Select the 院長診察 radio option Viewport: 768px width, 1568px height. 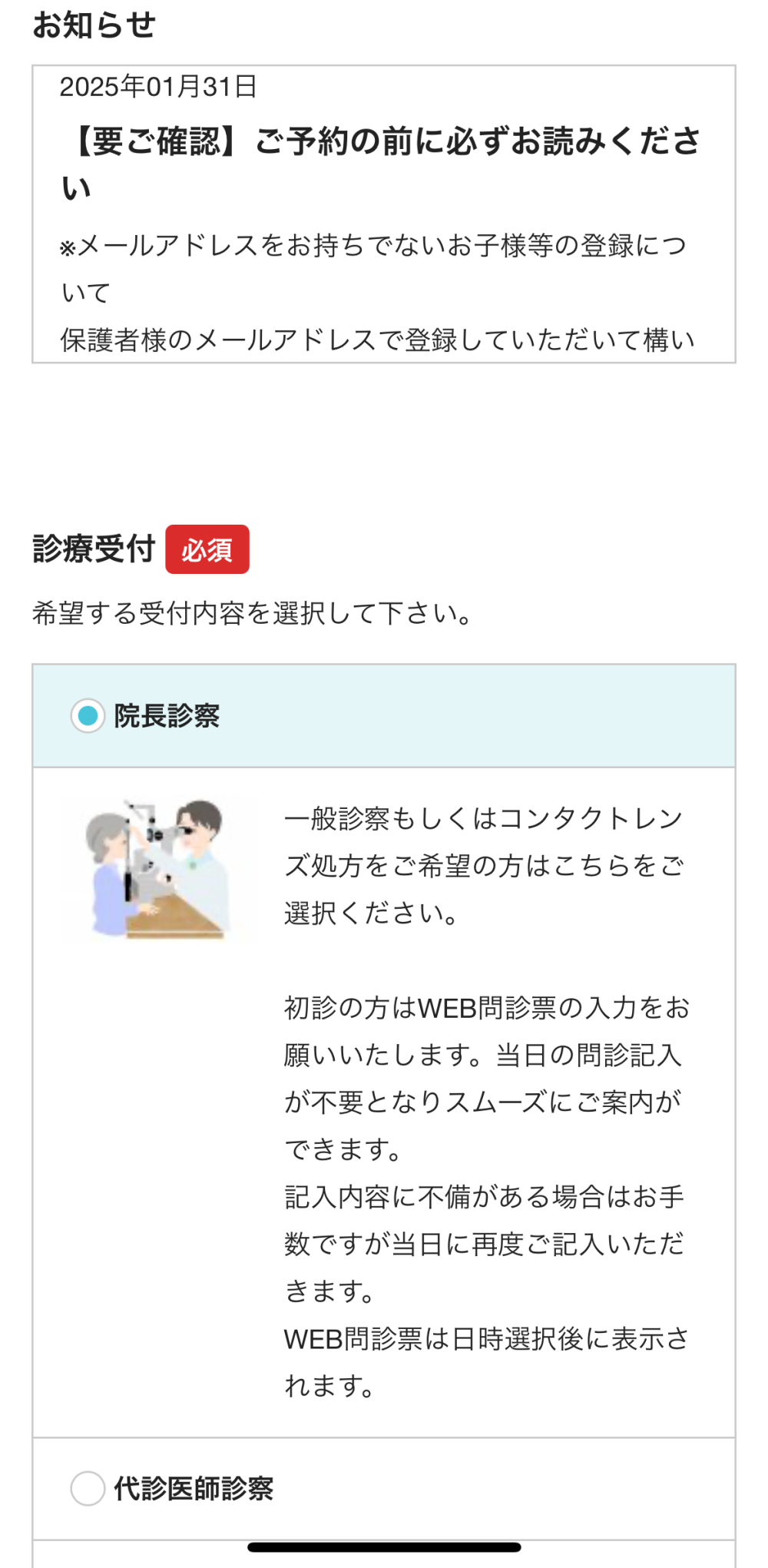[x=88, y=716]
